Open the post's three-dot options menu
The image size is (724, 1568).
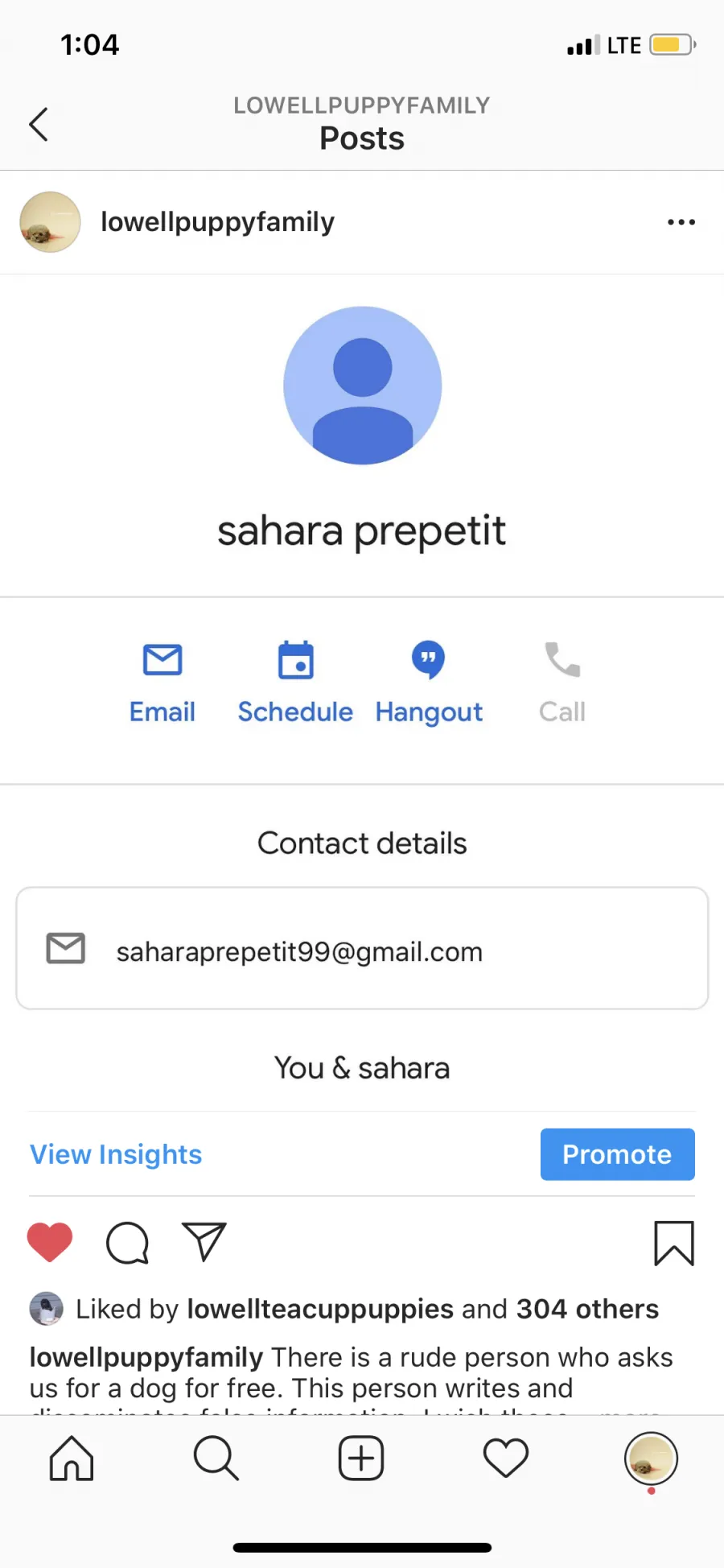point(681,222)
